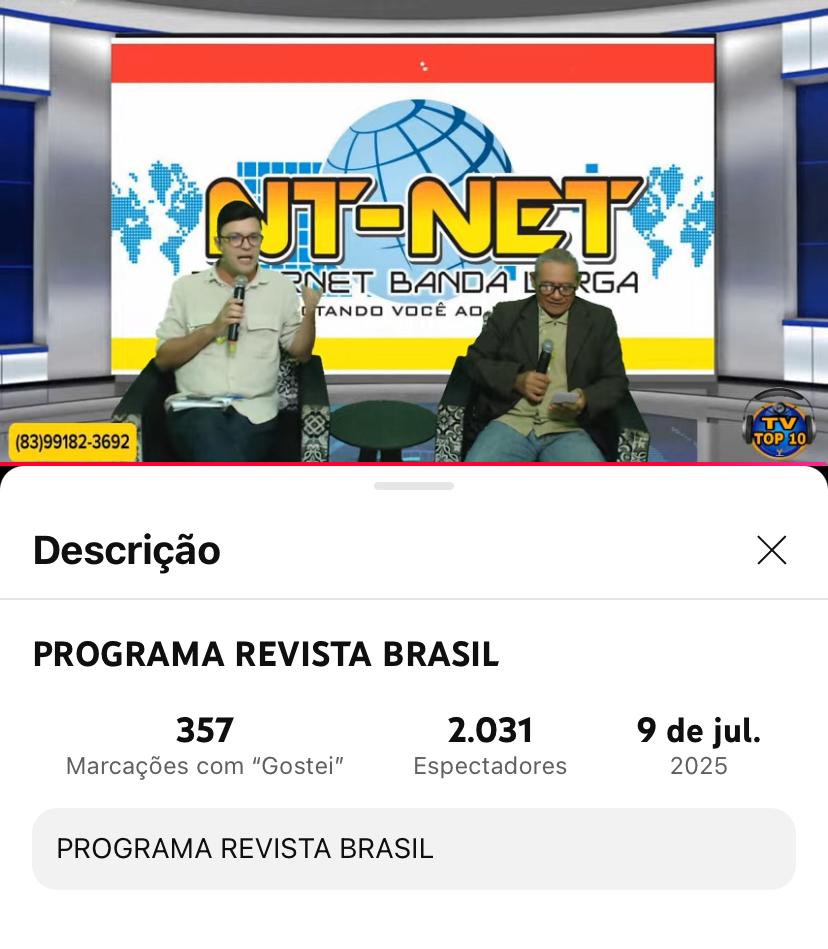Tap the video player to show playback controls
Image resolution: width=828 pixels, height=949 pixels.
tap(414, 230)
